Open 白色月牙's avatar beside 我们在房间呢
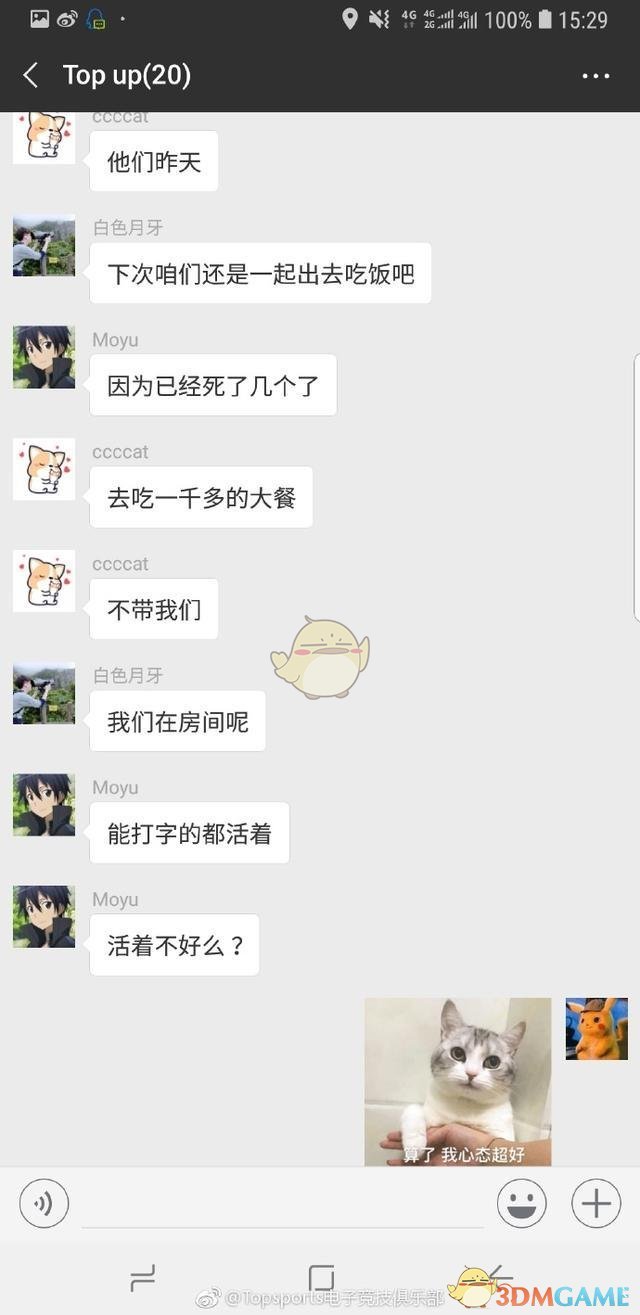The image size is (640, 1315). [x=44, y=692]
